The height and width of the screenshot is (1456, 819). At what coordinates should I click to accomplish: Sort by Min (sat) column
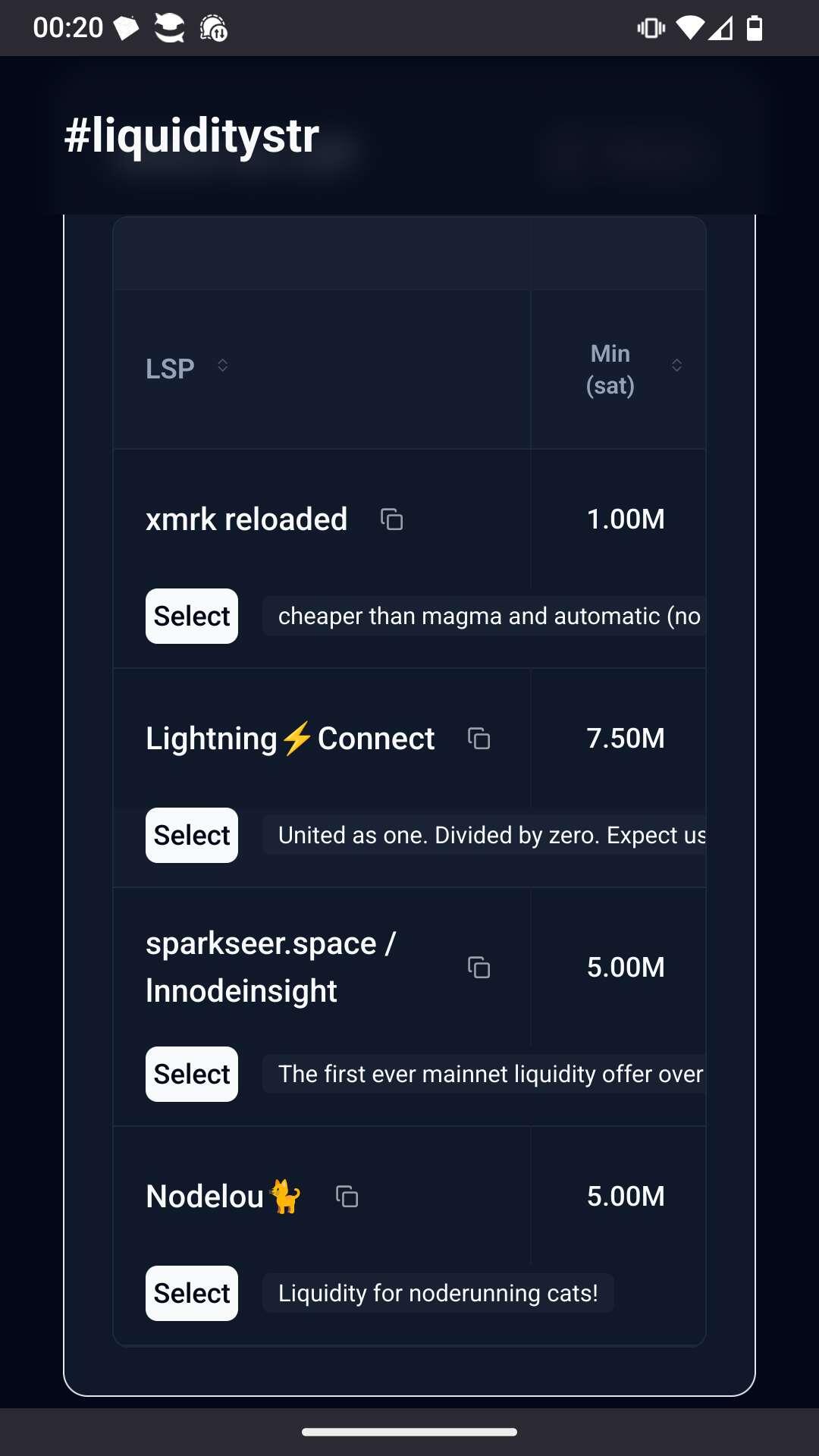pos(676,366)
